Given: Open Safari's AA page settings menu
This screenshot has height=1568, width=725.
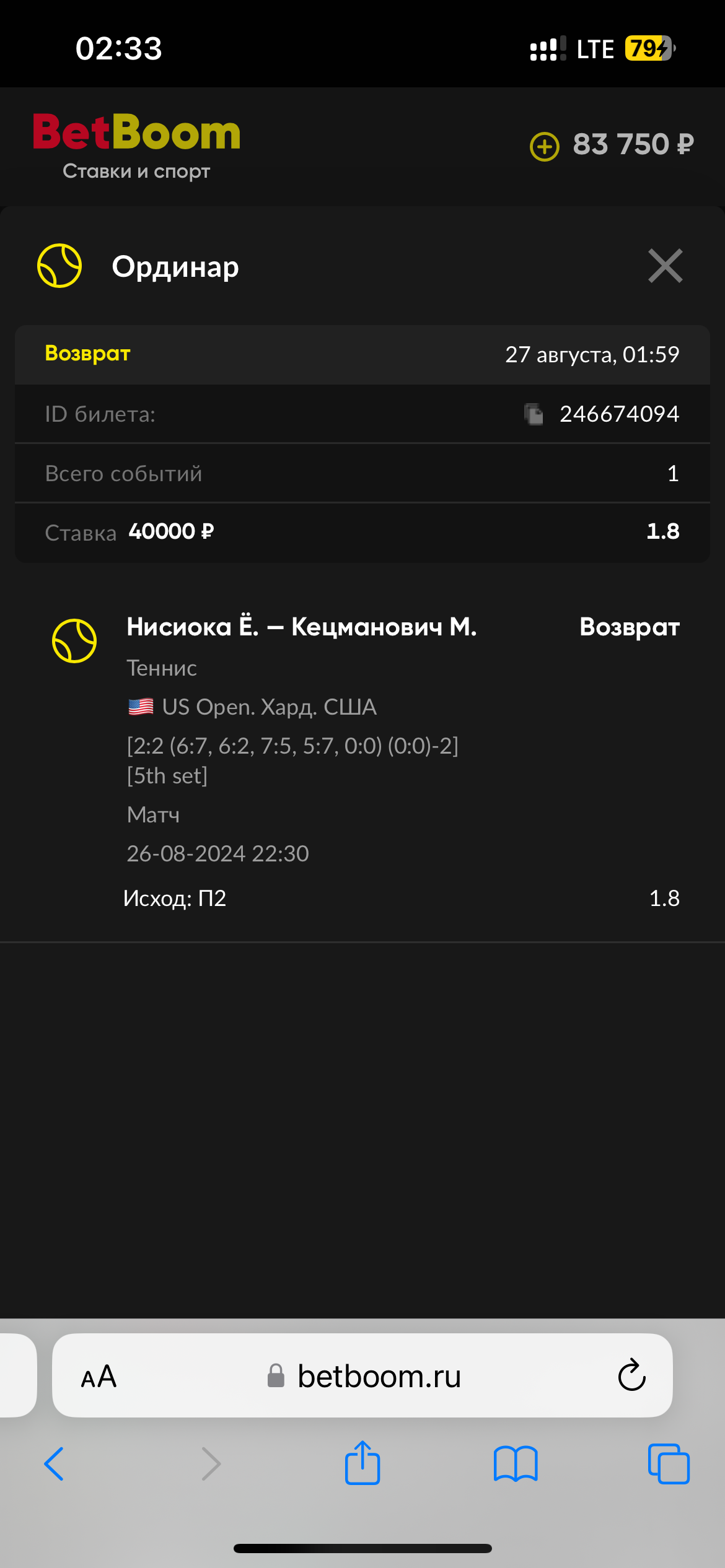Looking at the screenshot, I should pyautogui.click(x=99, y=1377).
